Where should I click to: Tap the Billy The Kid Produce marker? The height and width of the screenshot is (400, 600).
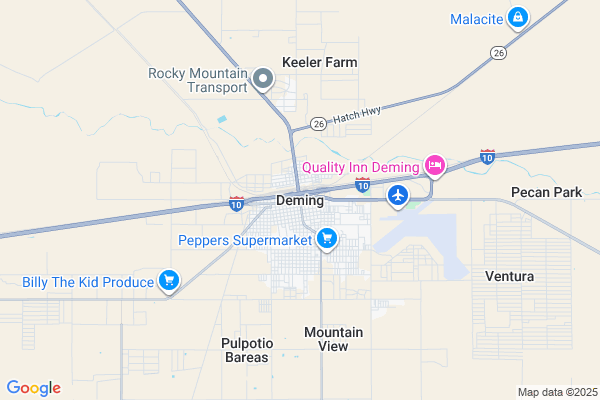(170, 282)
